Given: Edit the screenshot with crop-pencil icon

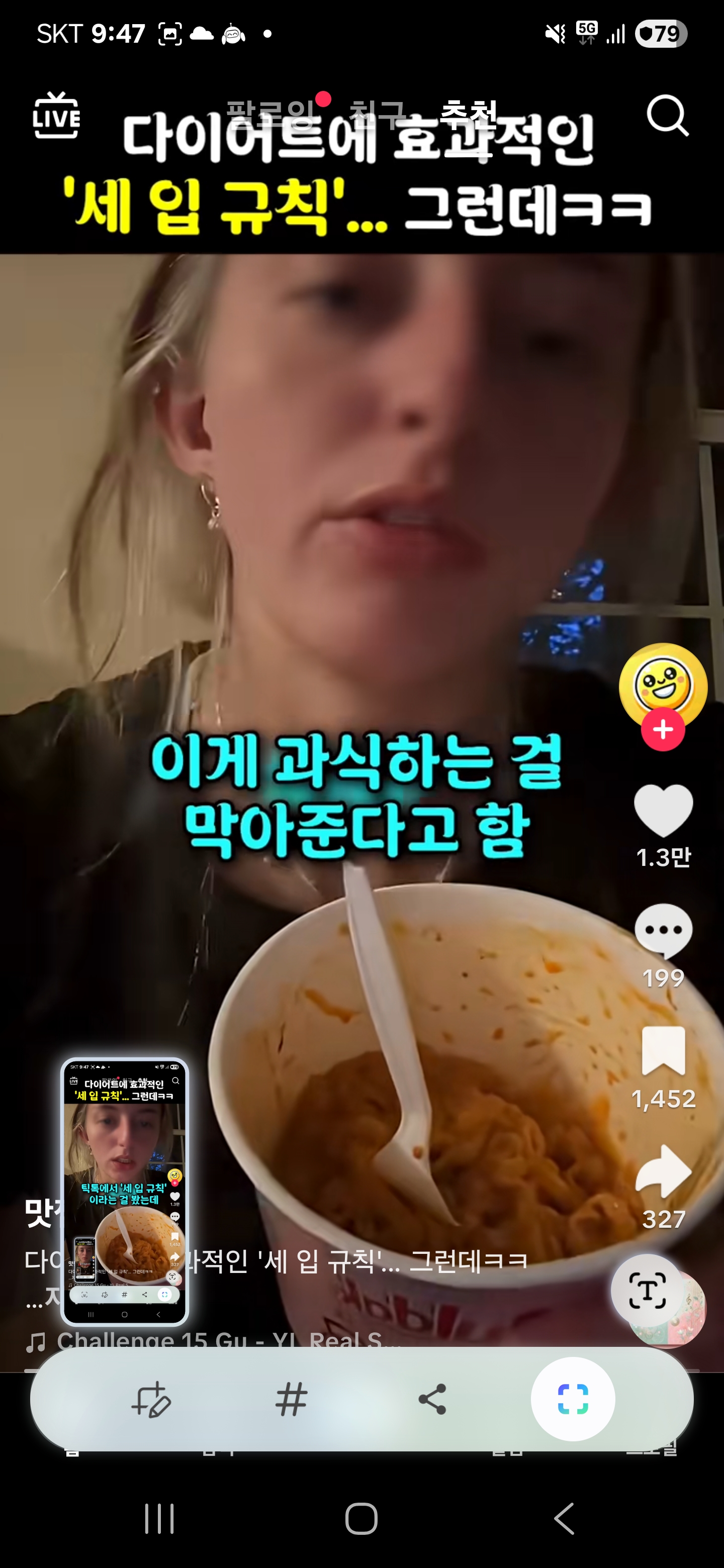Looking at the screenshot, I should 151,1400.
